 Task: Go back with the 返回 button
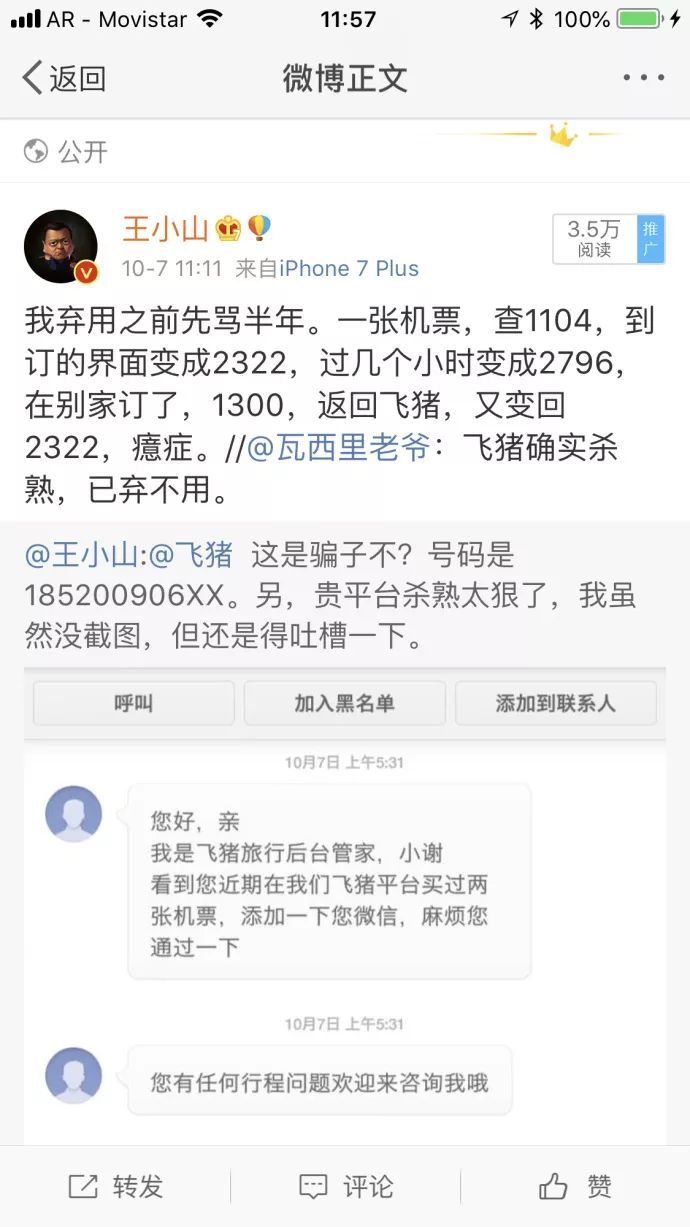(x=64, y=78)
